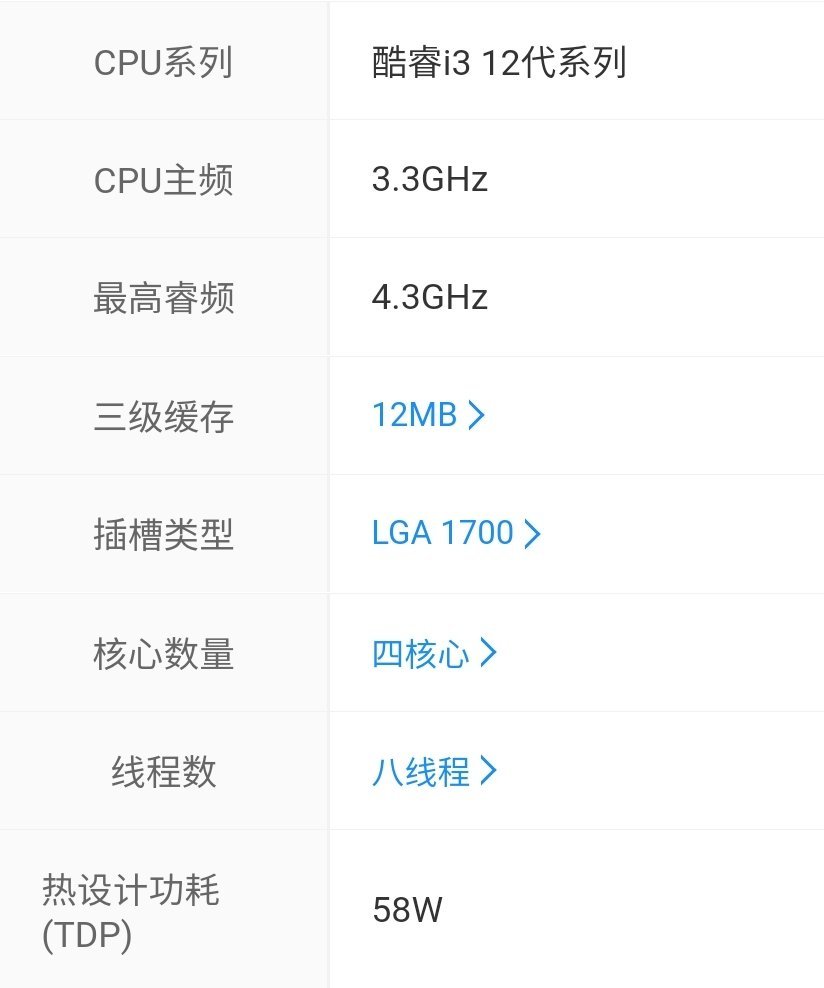Click the CPU系列 row label
This screenshot has width=824, height=988.
[162, 62]
